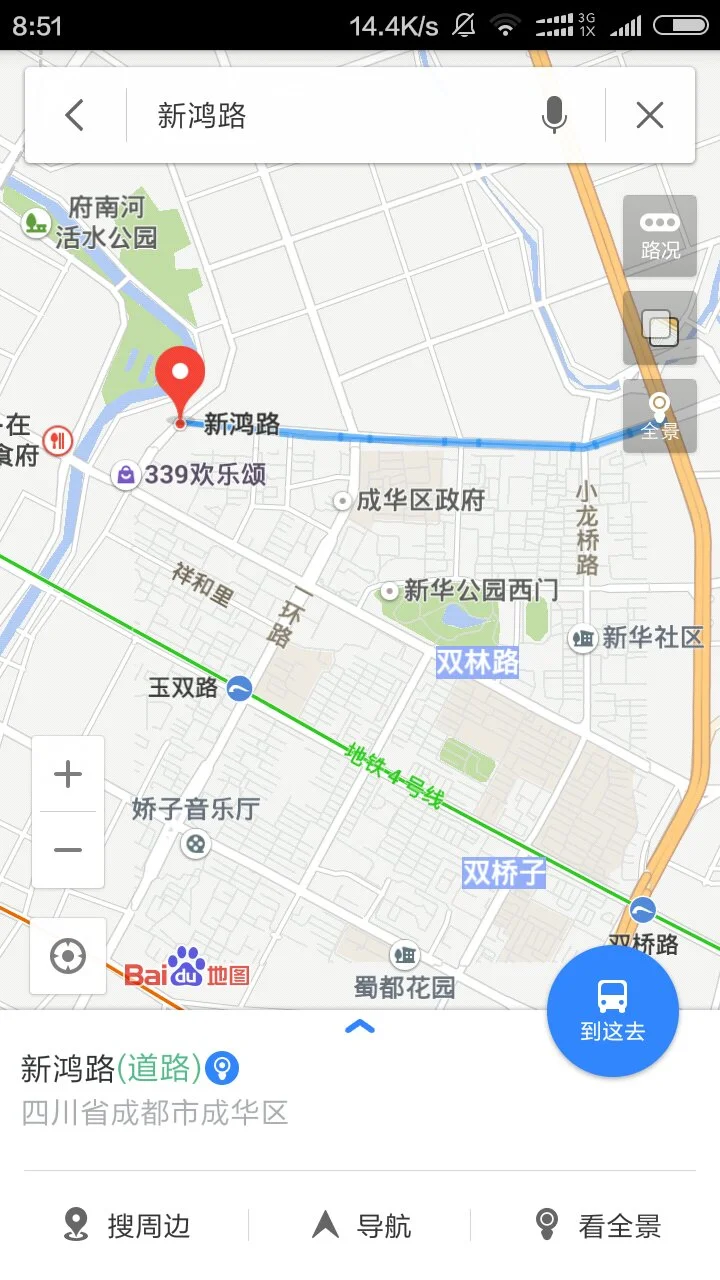
Task: Expand the result panel with the blue up chevron
Action: tap(359, 1026)
